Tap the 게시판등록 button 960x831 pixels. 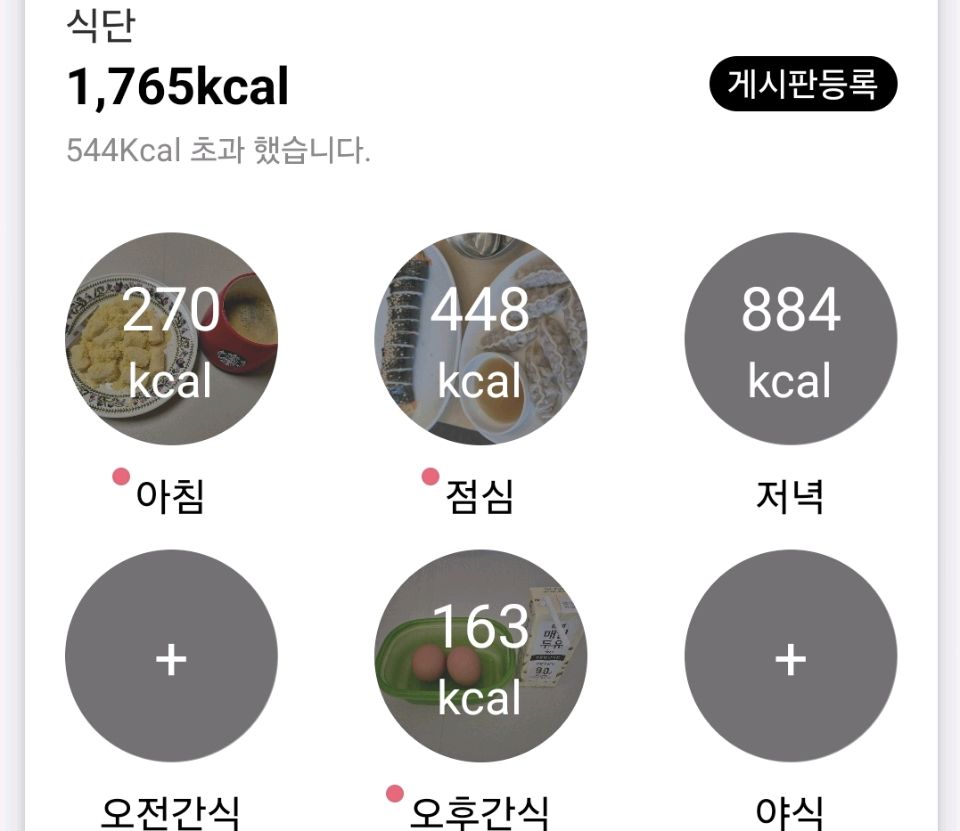[803, 84]
